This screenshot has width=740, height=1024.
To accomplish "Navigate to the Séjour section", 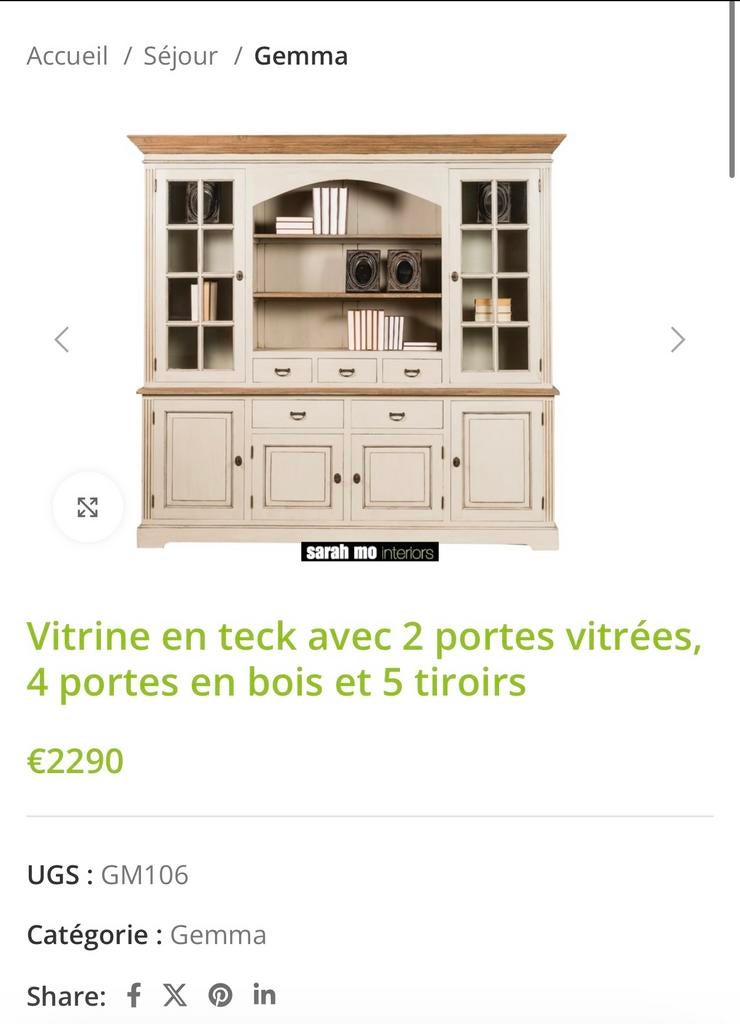I will (180, 55).
